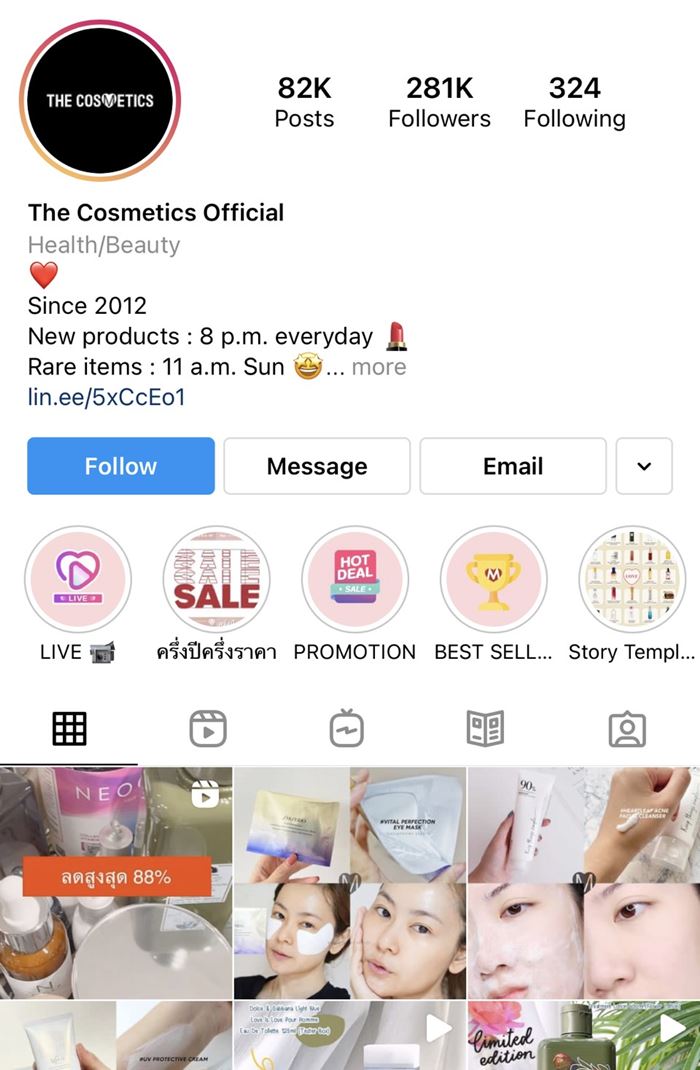View the 324 Following list
This screenshot has width=700, height=1070.
tap(574, 103)
